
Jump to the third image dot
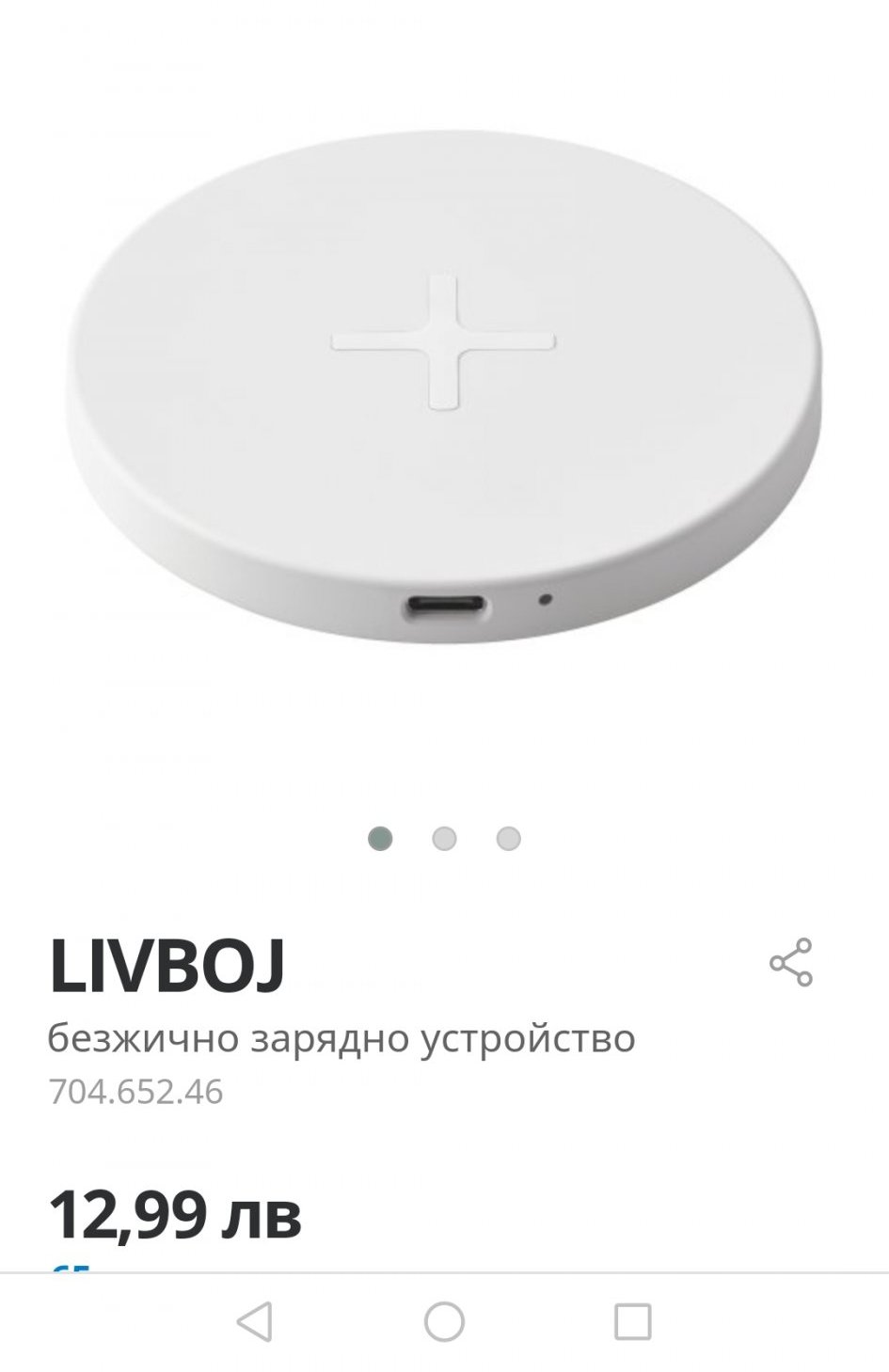click(509, 838)
